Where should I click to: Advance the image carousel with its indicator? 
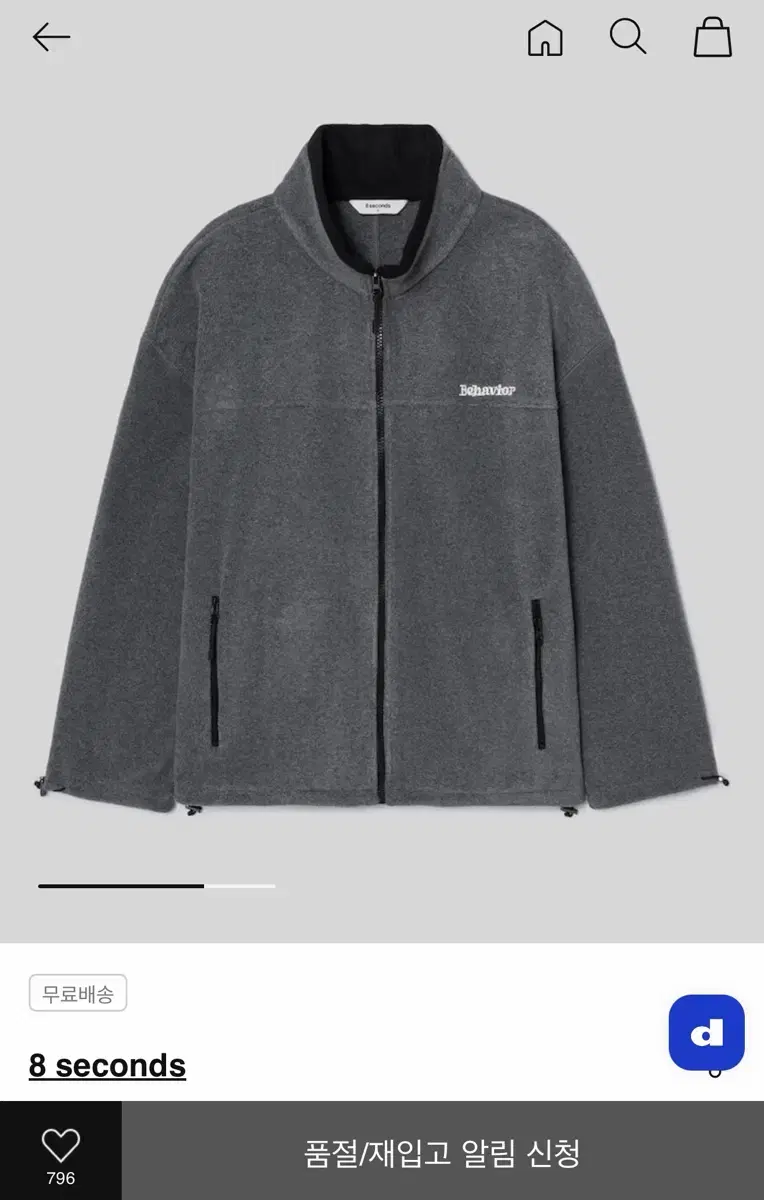coord(238,886)
